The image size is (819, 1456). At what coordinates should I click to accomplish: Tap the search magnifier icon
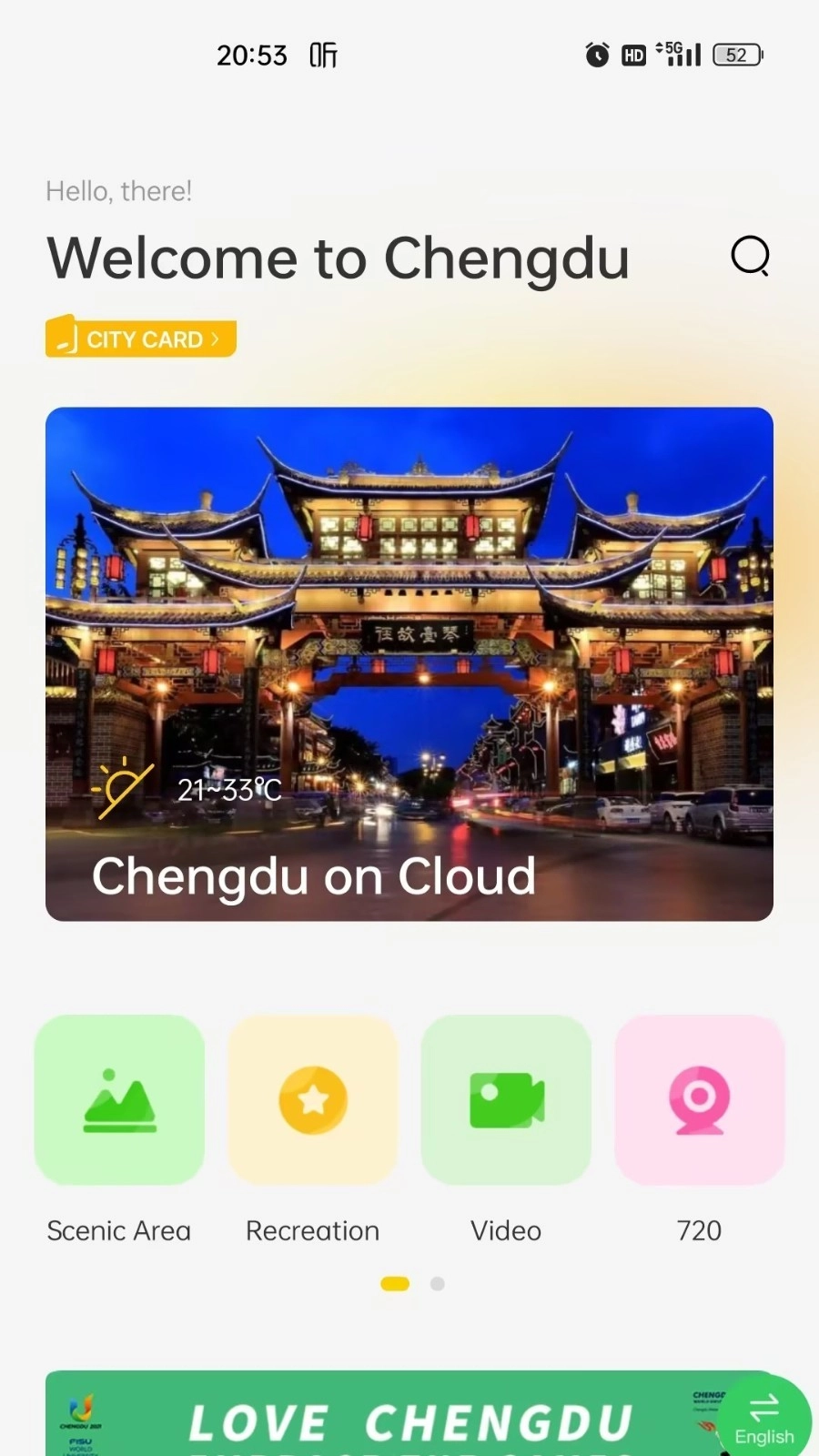[750, 256]
